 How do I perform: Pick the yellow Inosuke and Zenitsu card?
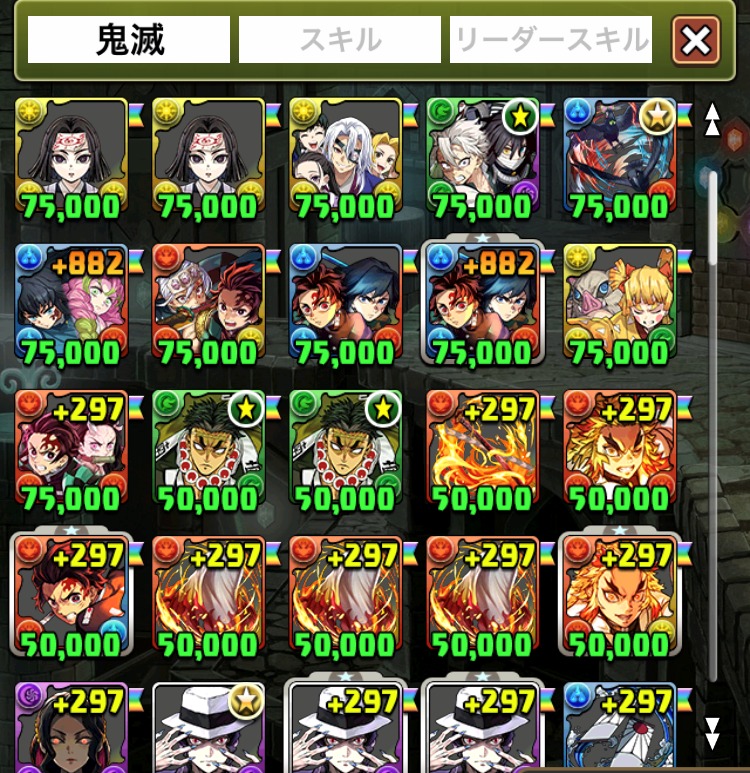click(x=619, y=304)
